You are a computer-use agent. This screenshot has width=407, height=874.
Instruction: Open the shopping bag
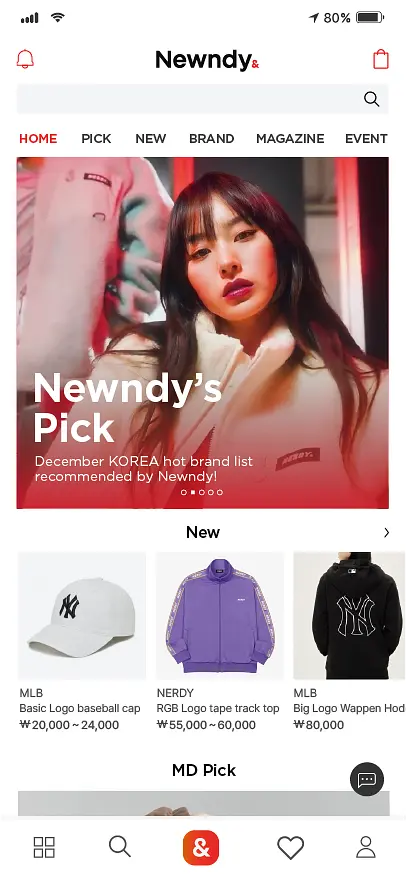coord(381,59)
